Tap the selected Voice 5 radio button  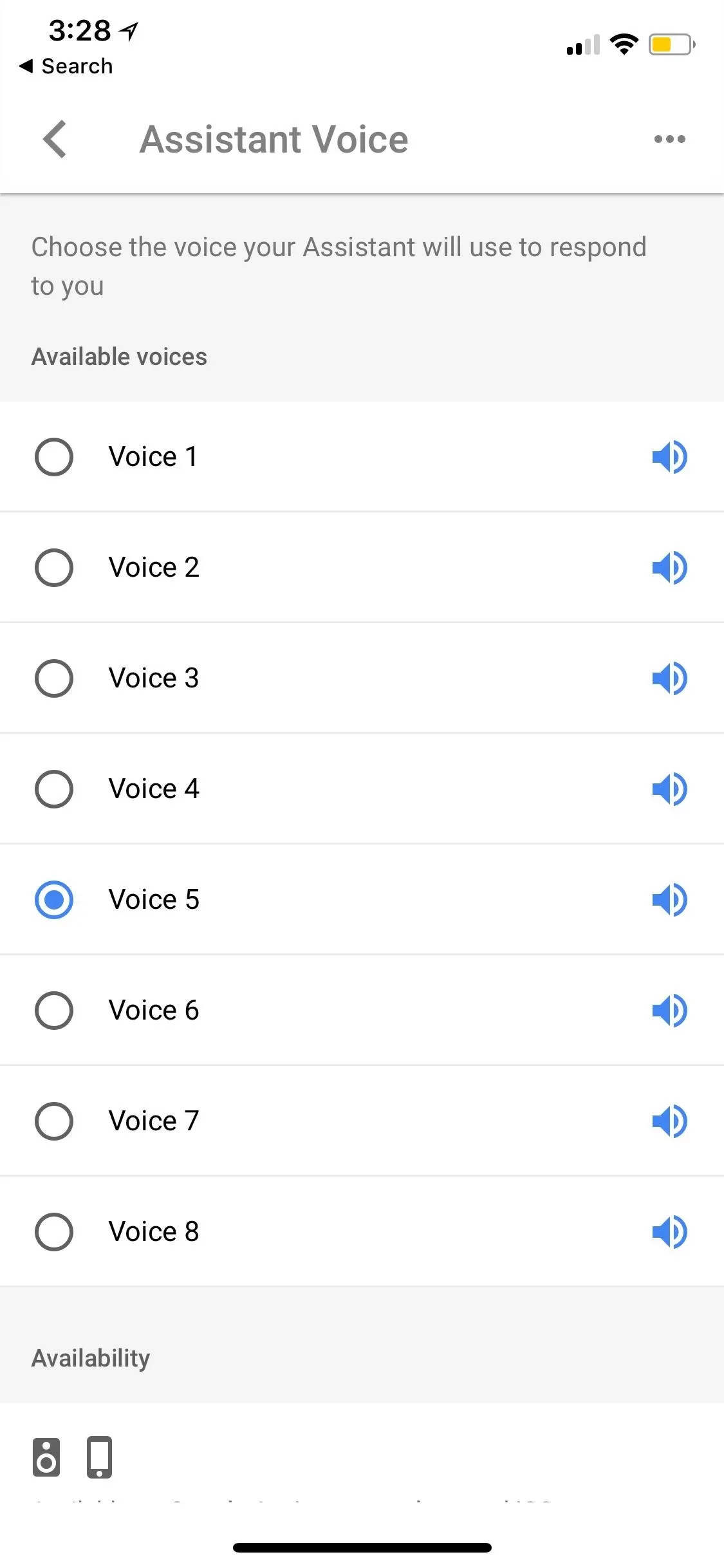coord(54,900)
